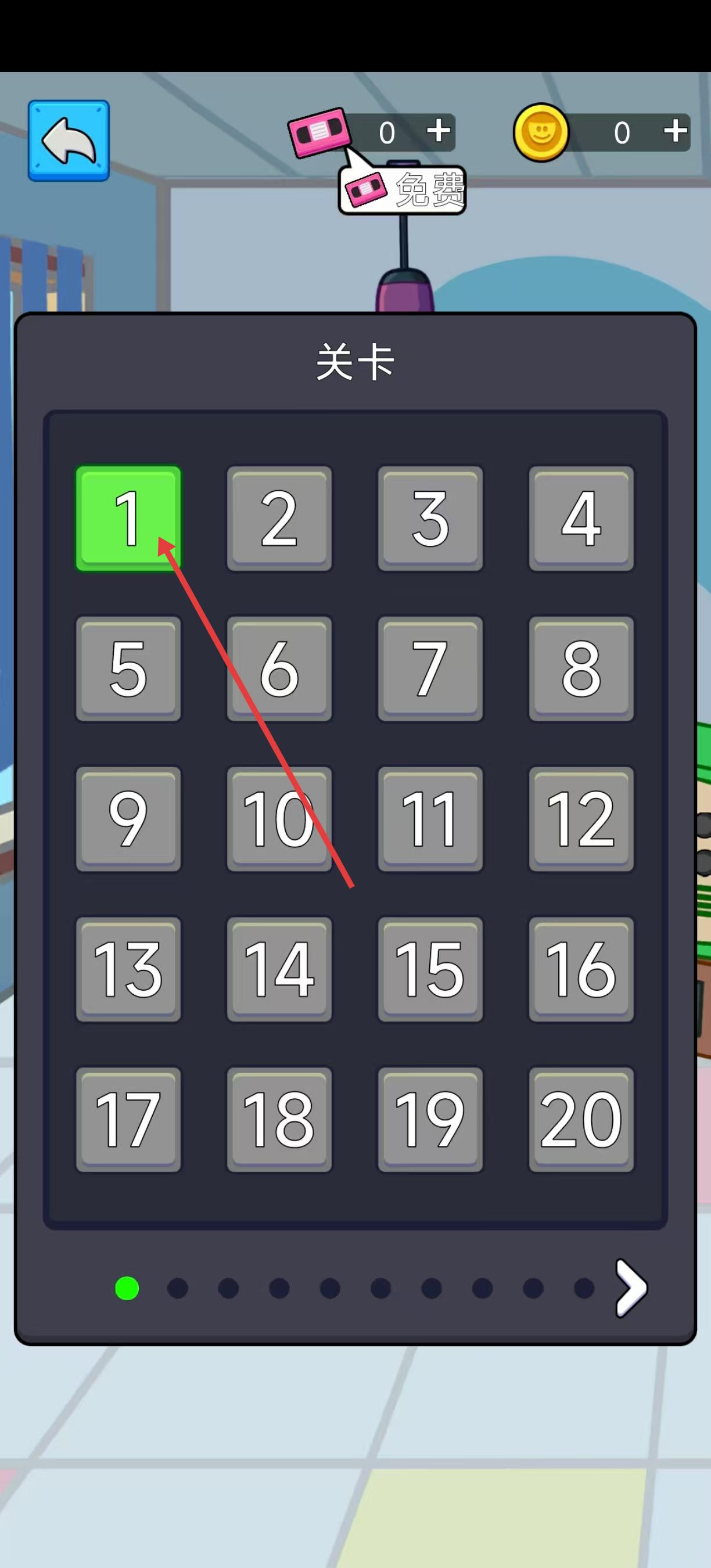Select level 3
This screenshot has width=711, height=1568.
pyautogui.click(x=430, y=518)
